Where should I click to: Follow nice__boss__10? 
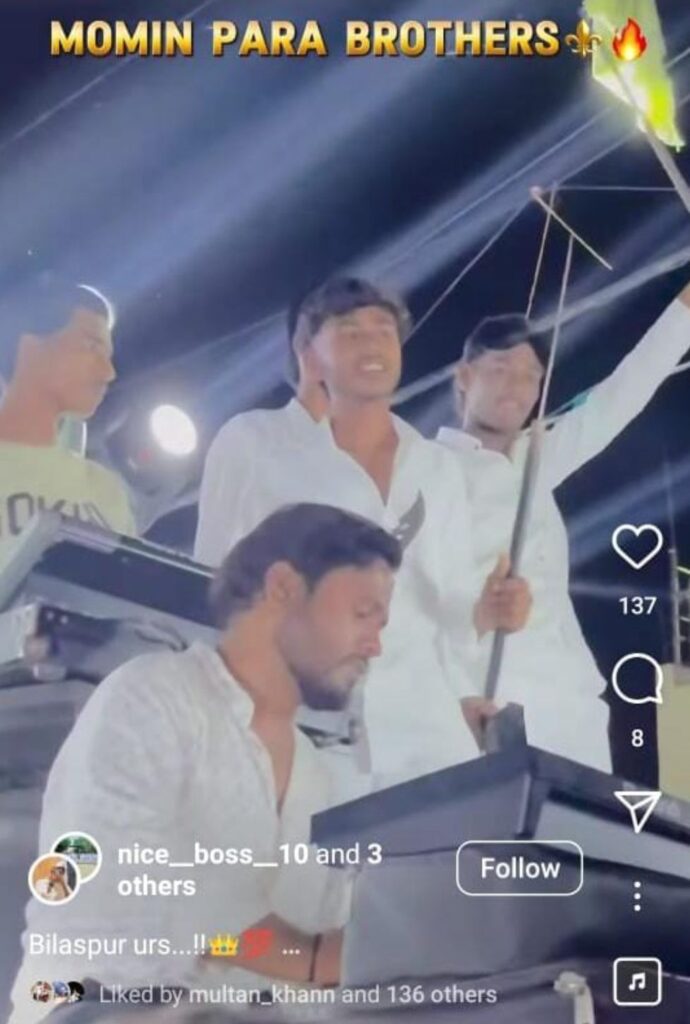[x=519, y=868]
